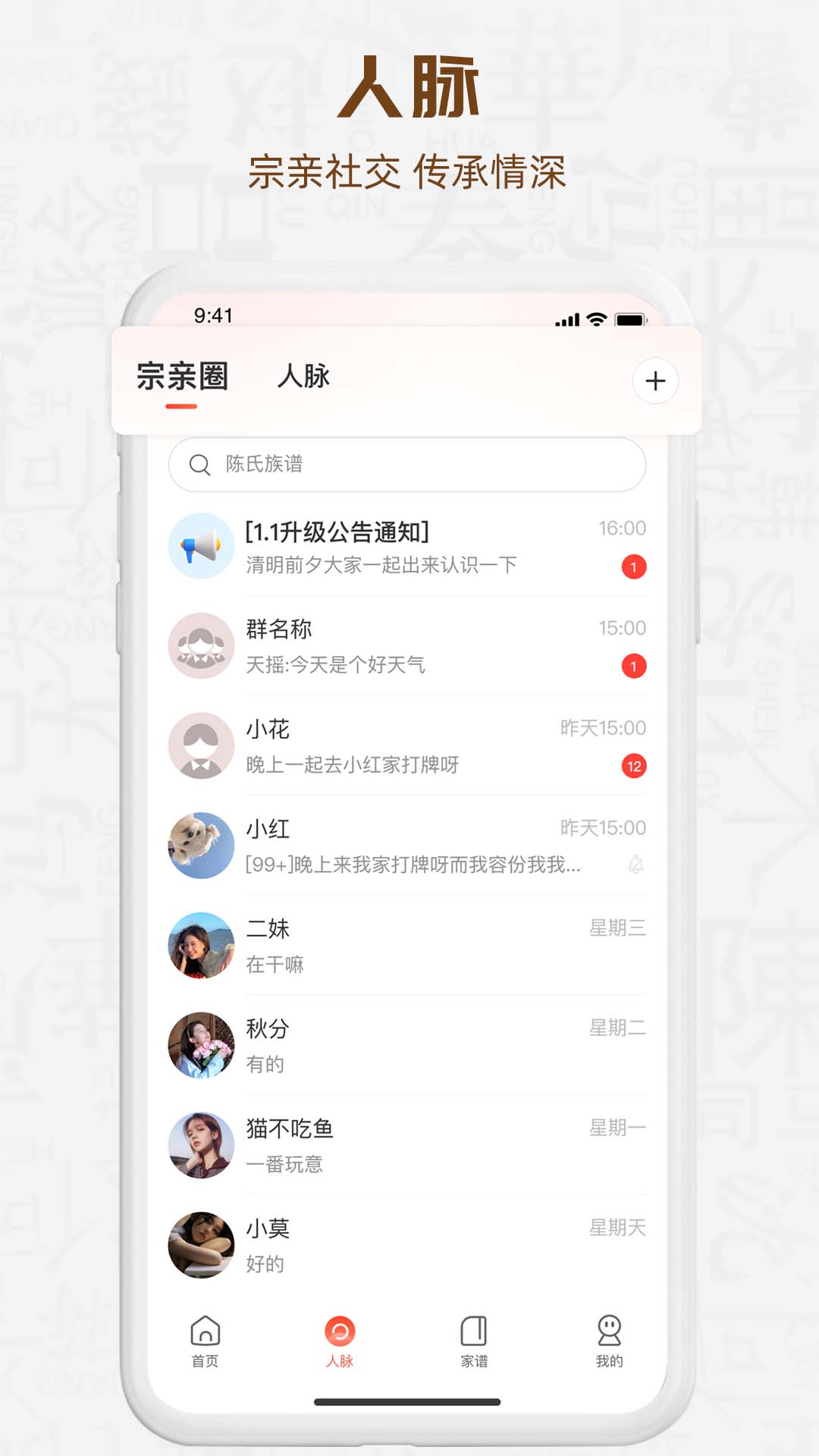Tap the plus icon in top right corner

(657, 379)
